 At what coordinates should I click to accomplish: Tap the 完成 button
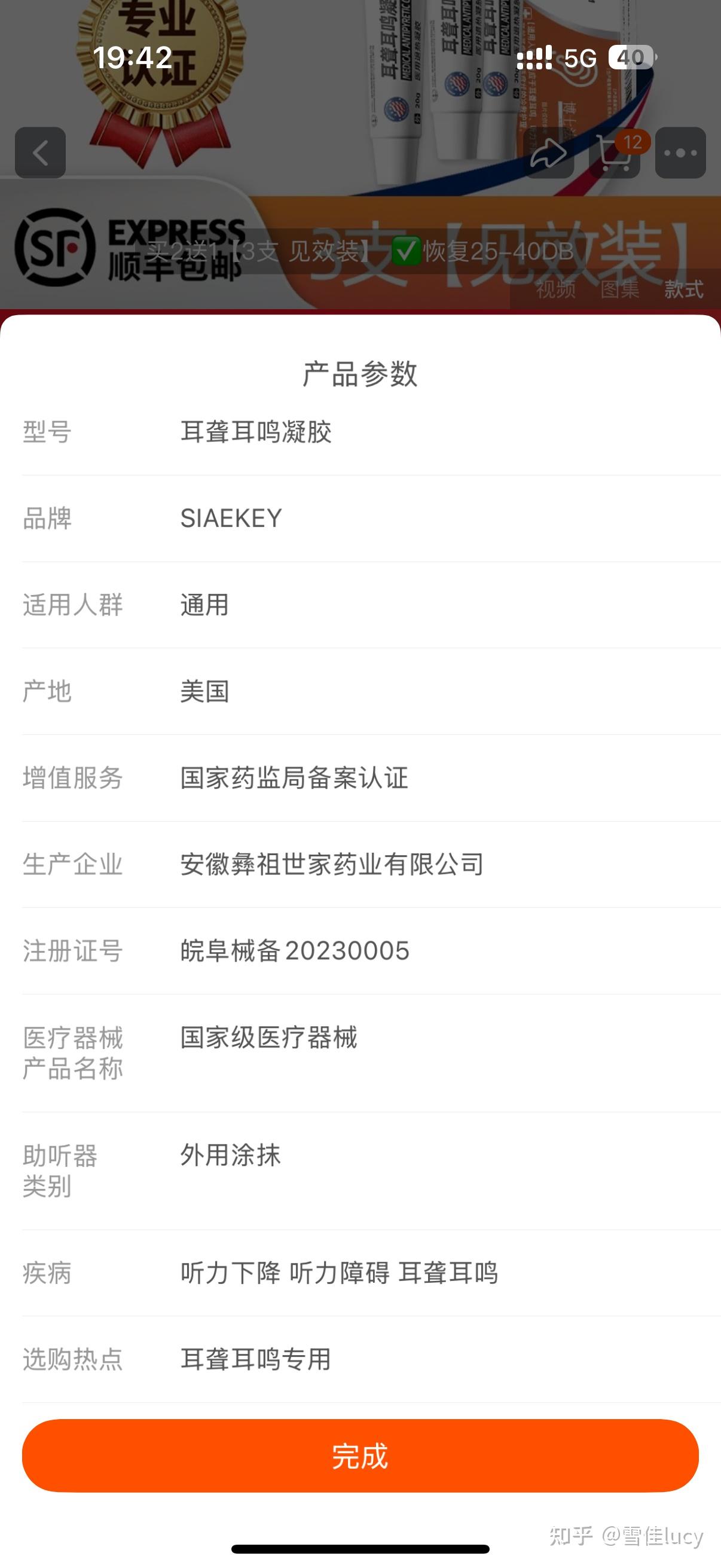[360, 1457]
